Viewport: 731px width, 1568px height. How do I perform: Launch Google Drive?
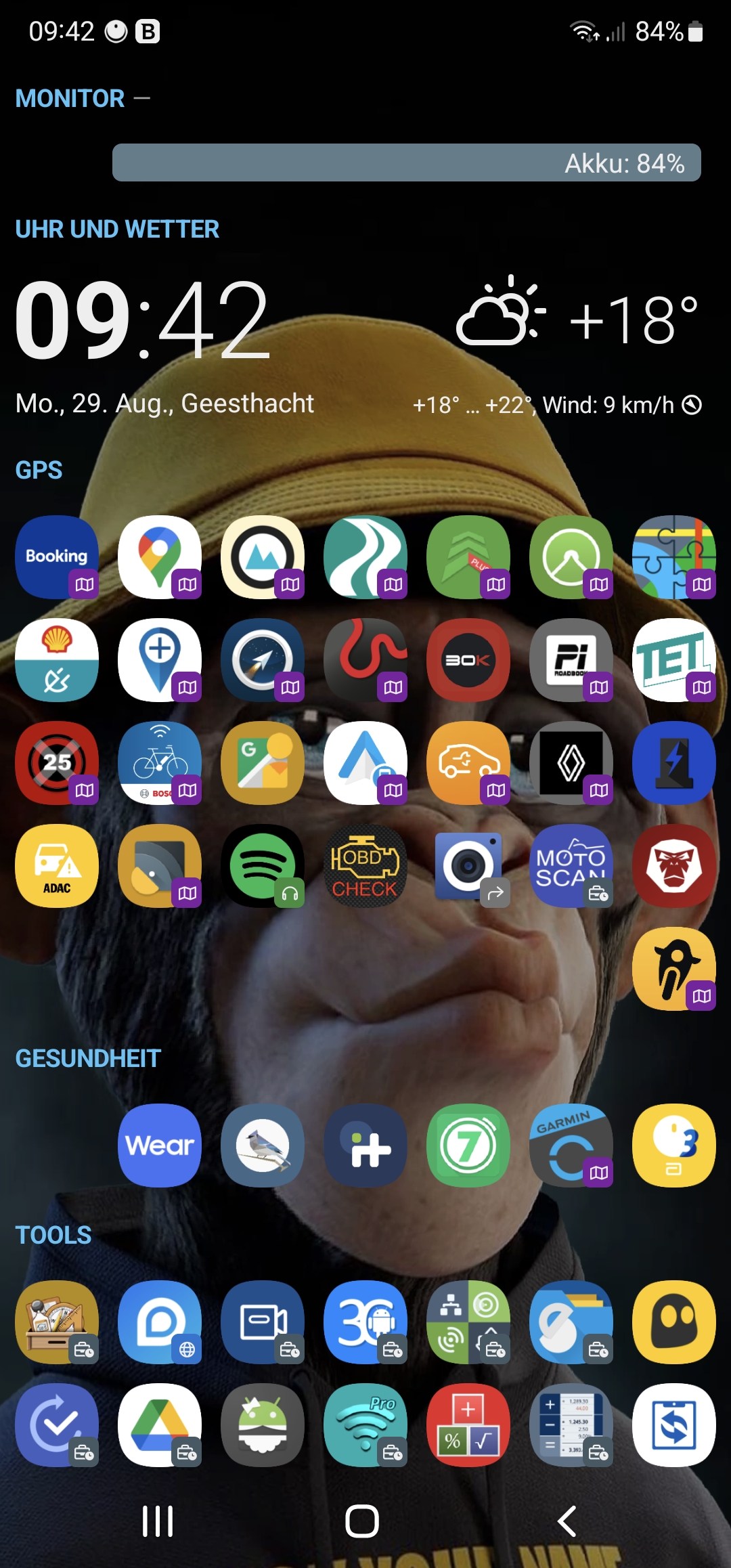160,1424
